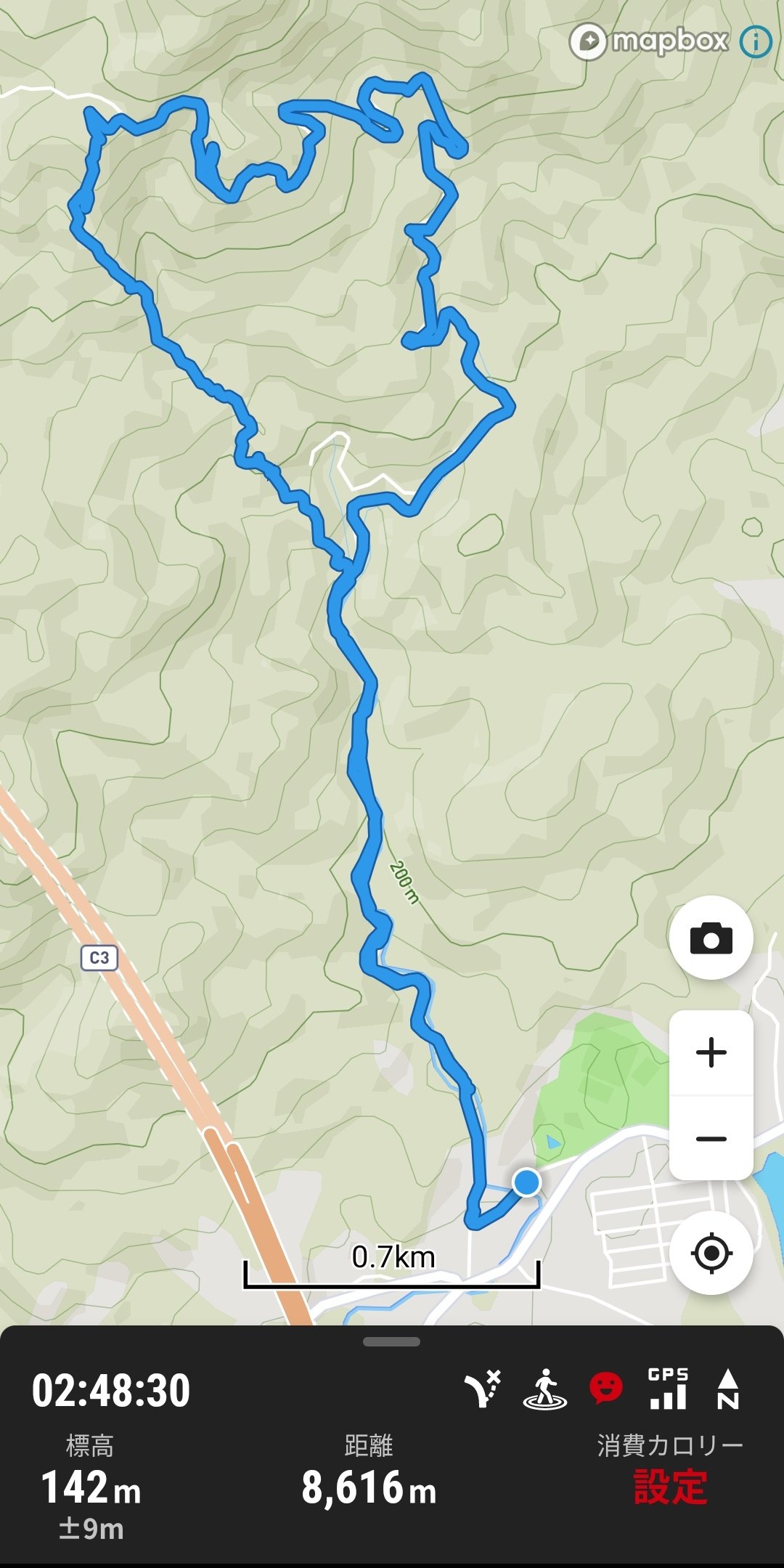Tap 設定 to set calorie consumption
This screenshot has width=784, height=1568.
[670, 1487]
